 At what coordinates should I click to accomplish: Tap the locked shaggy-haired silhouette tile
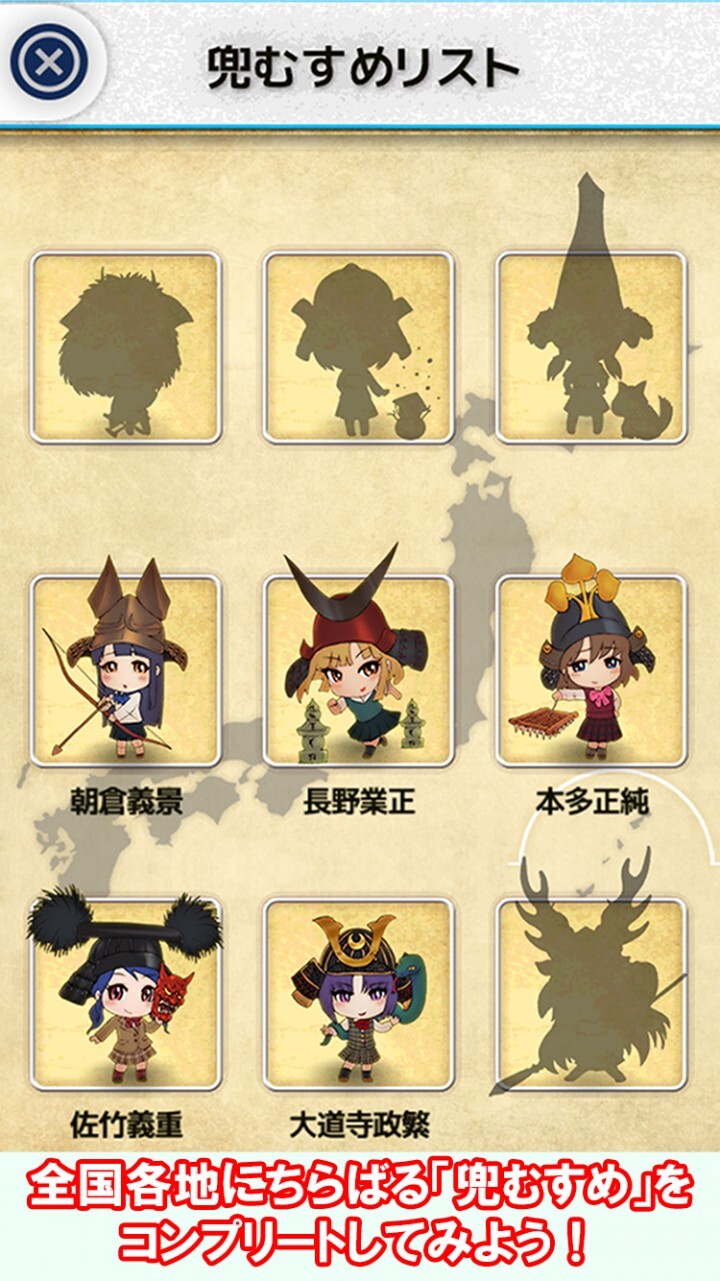pos(126,347)
